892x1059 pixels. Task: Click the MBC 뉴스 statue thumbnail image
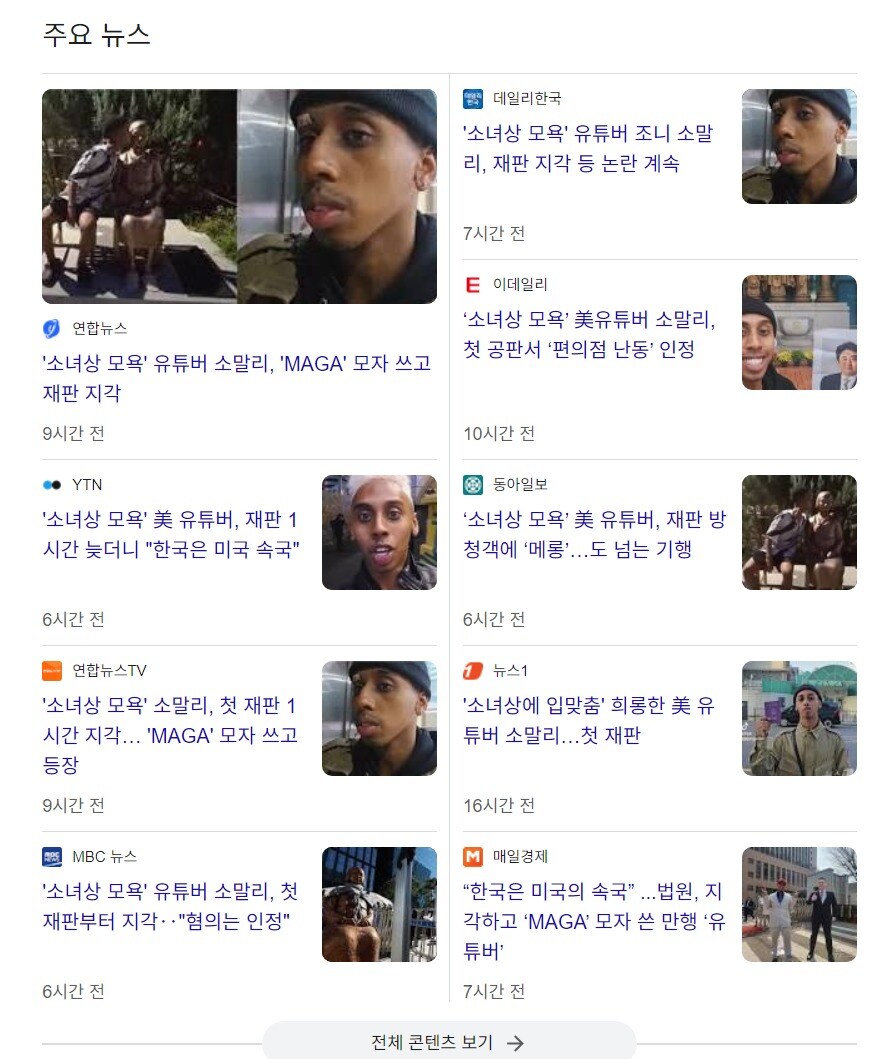coord(379,904)
